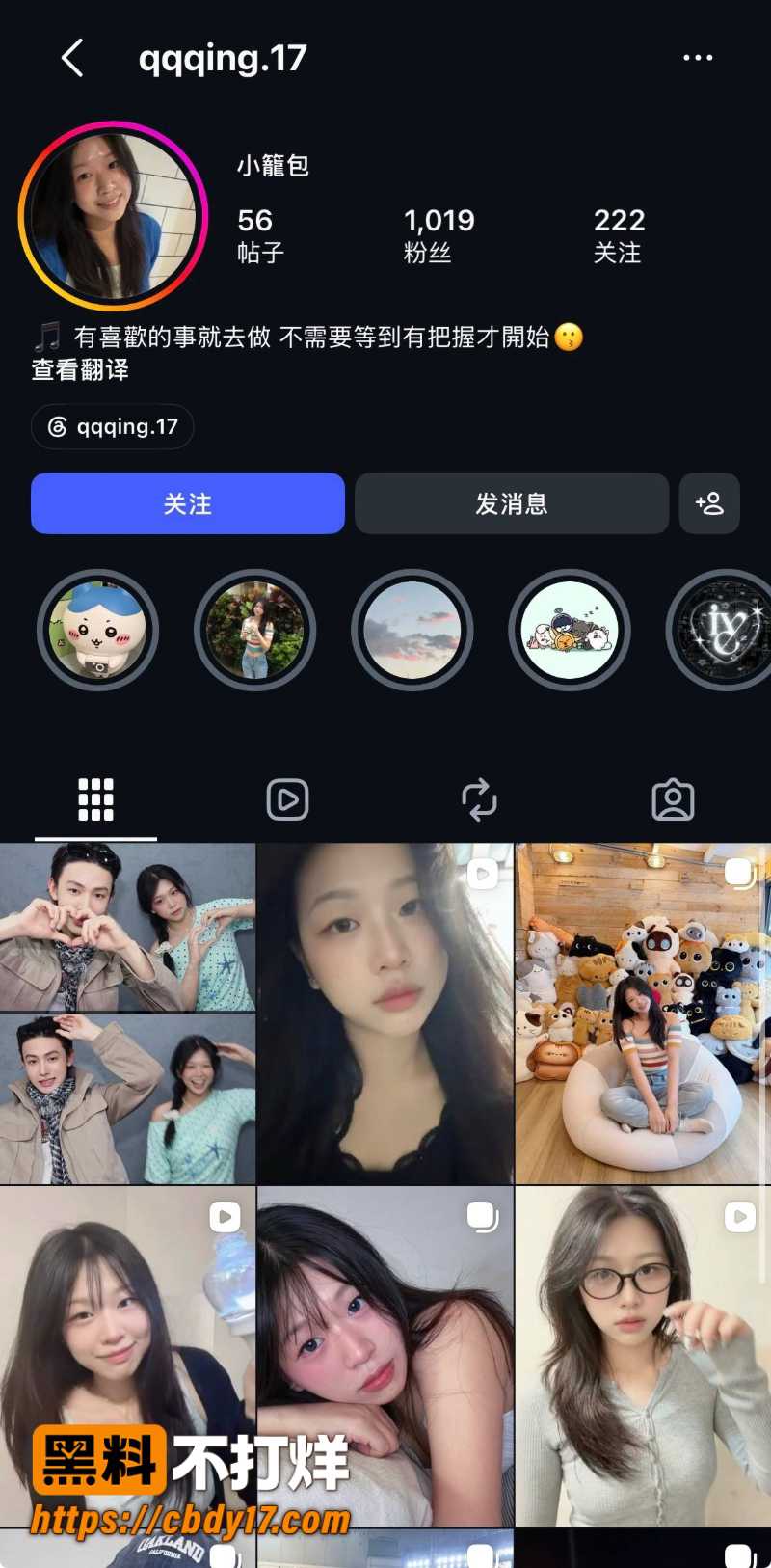This screenshot has height=1568, width=771.
Task: Send a message with 发消息
Action: click(x=512, y=503)
